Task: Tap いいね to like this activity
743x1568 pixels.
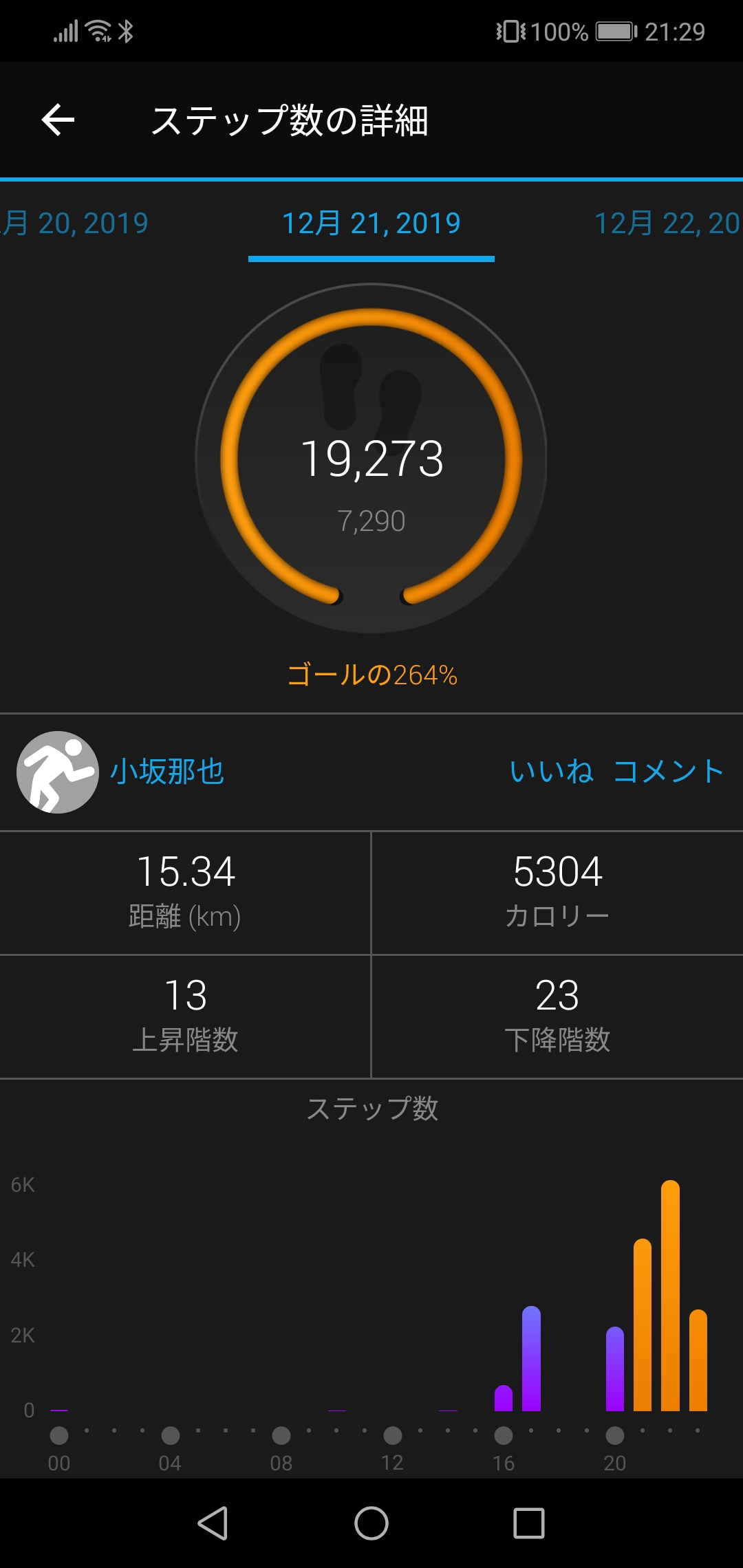Action: (x=552, y=772)
